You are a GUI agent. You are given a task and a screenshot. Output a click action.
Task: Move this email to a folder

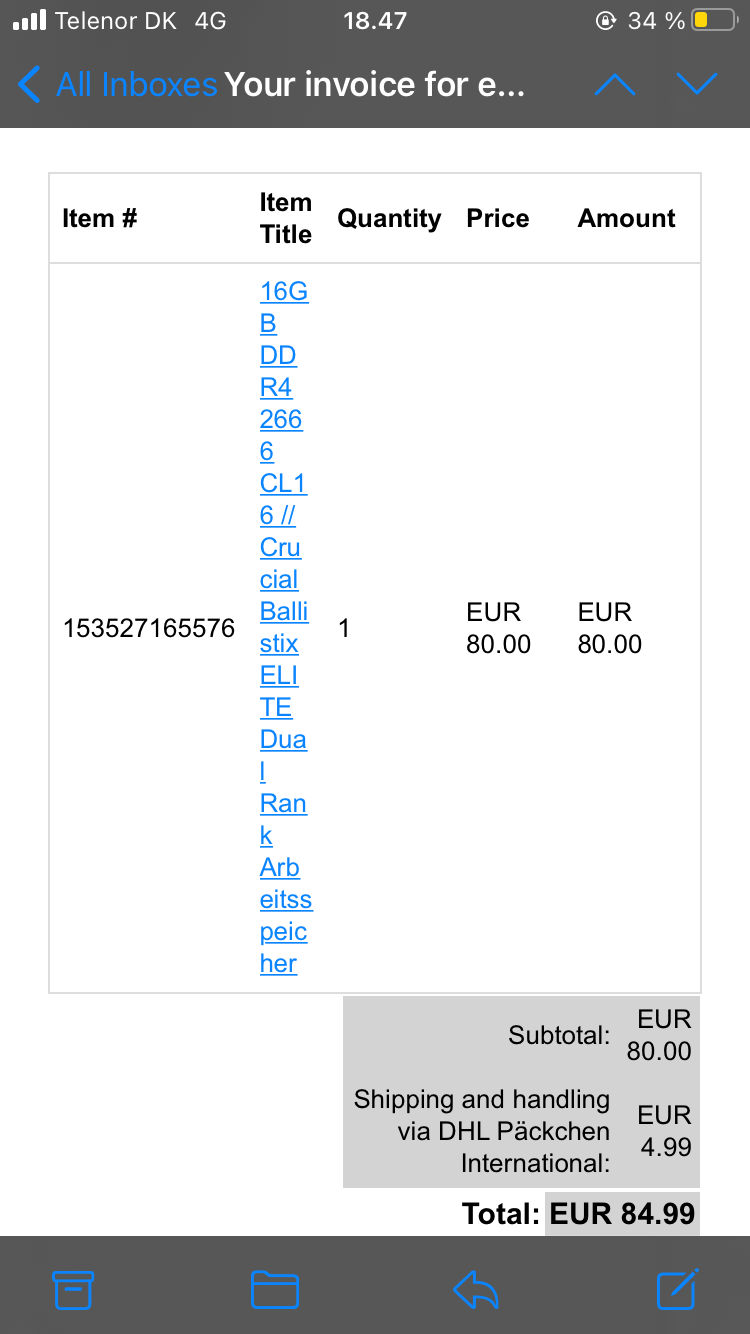click(275, 1289)
